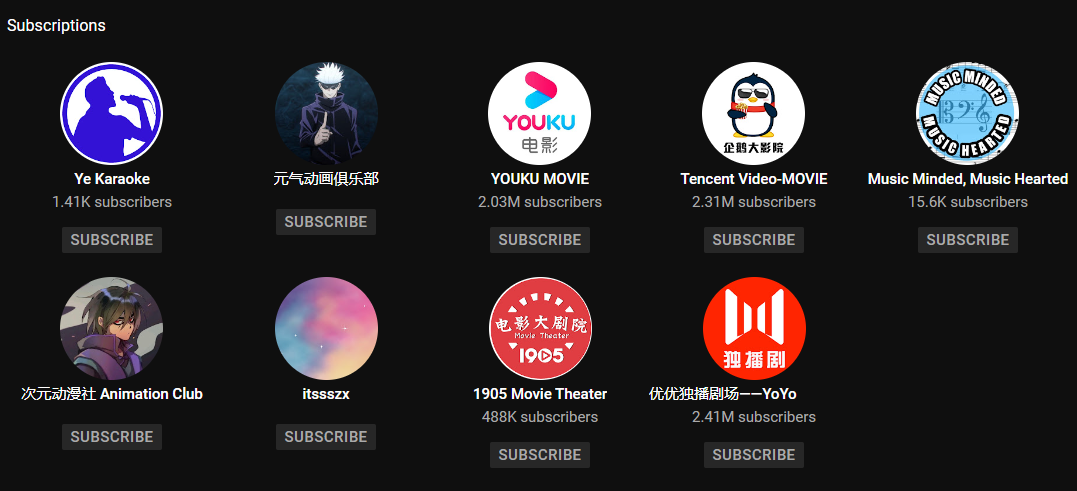
Task: Open the YOUKU MOVIE channel avatar
Action: click(540, 113)
